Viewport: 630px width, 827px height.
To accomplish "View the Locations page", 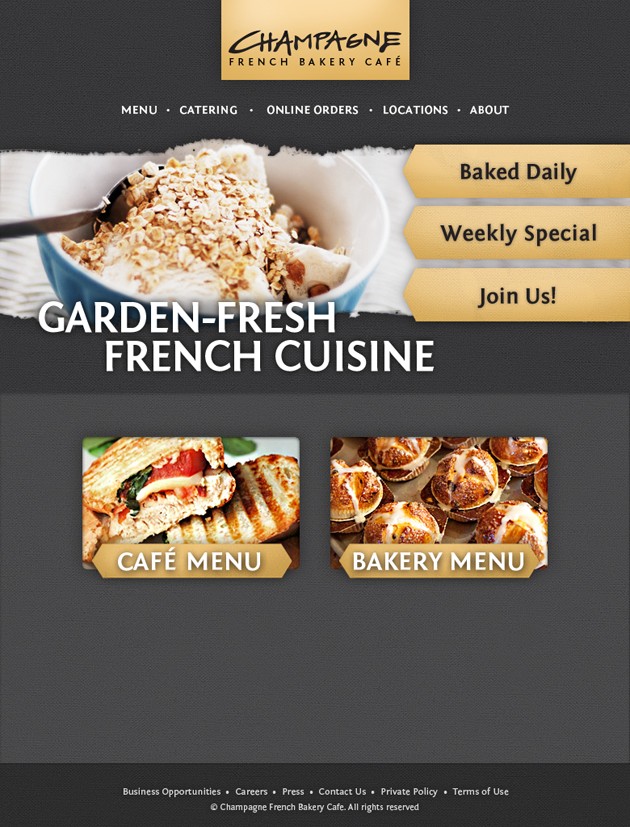I will click(x=415, y=110).
